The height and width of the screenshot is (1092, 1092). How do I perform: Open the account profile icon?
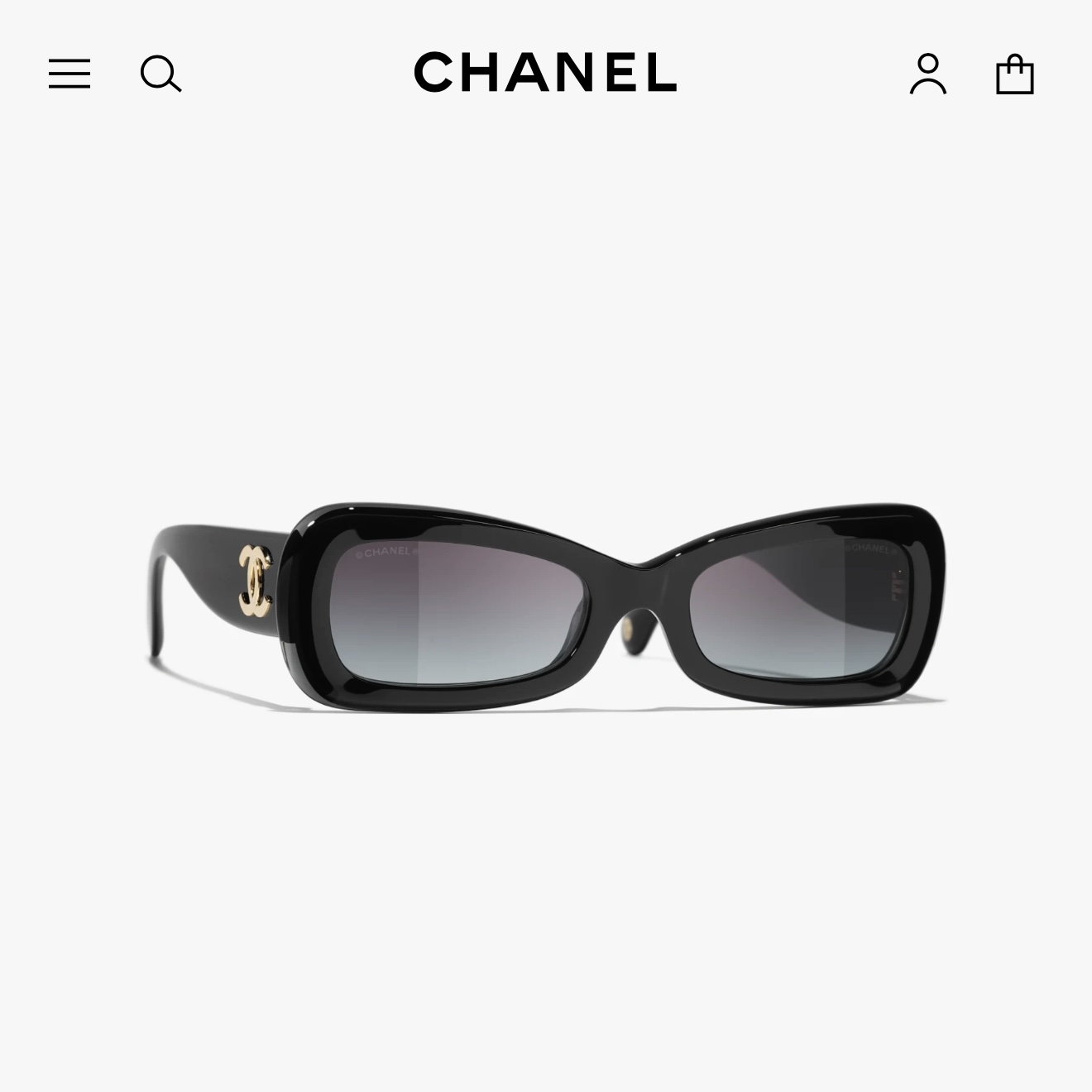[928, 74]
